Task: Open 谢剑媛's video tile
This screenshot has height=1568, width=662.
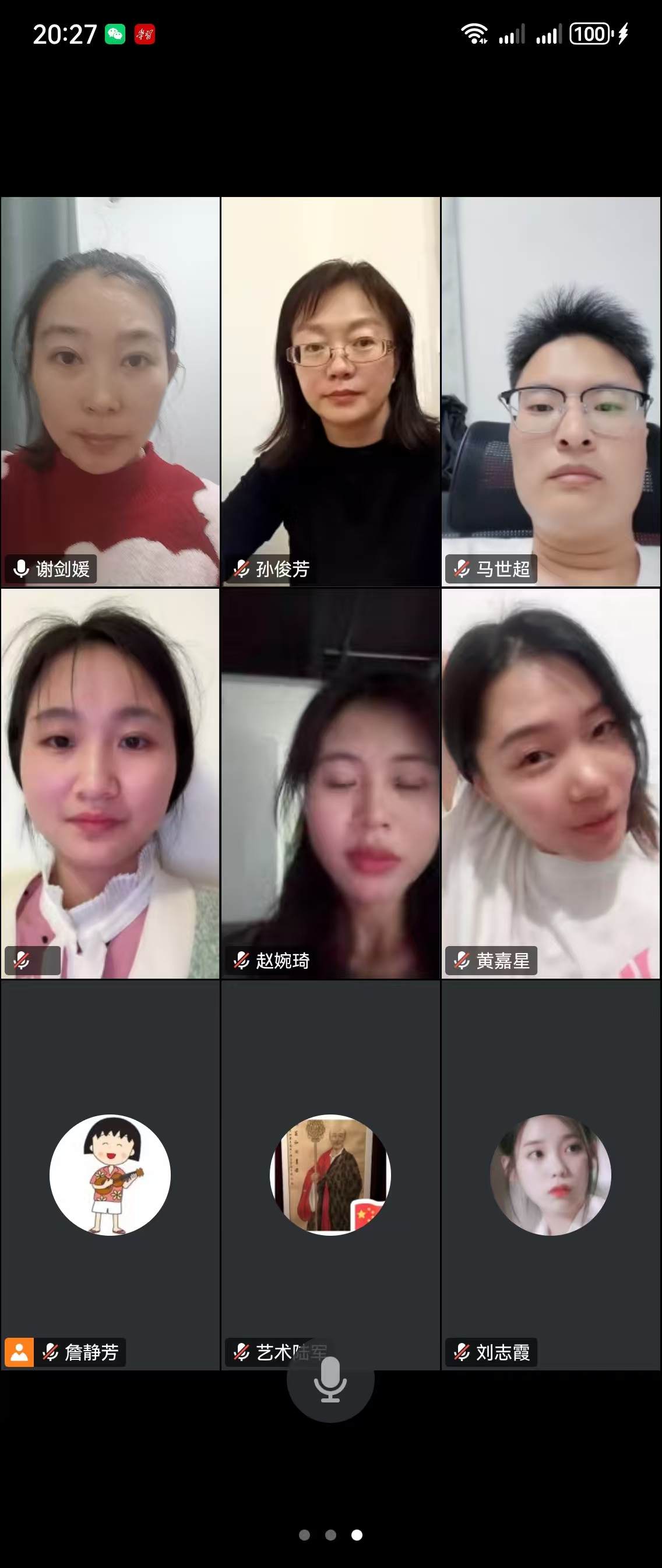Action: [x=110, y=391]
